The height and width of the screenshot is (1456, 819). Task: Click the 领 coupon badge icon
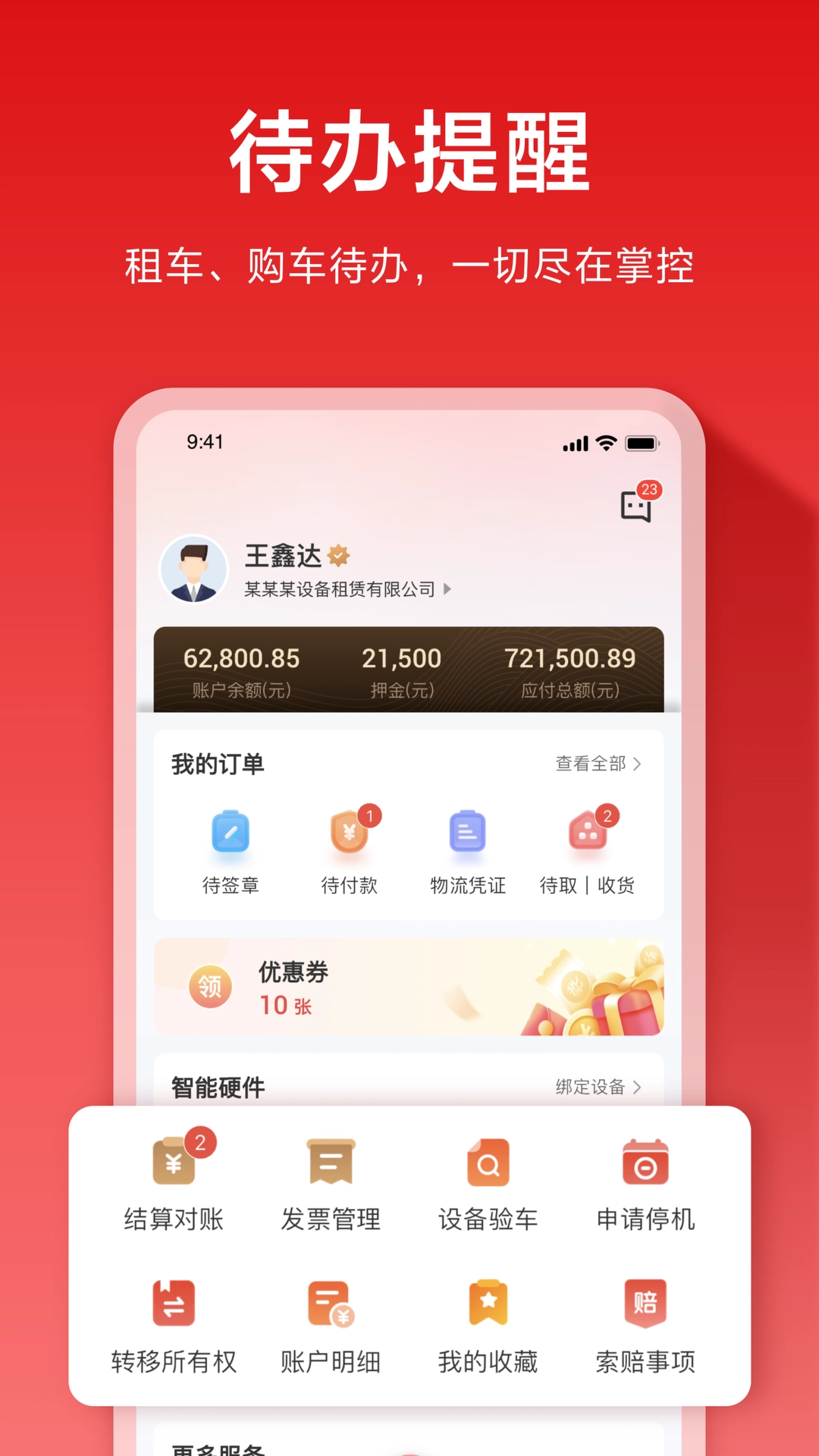coord(210,986)
